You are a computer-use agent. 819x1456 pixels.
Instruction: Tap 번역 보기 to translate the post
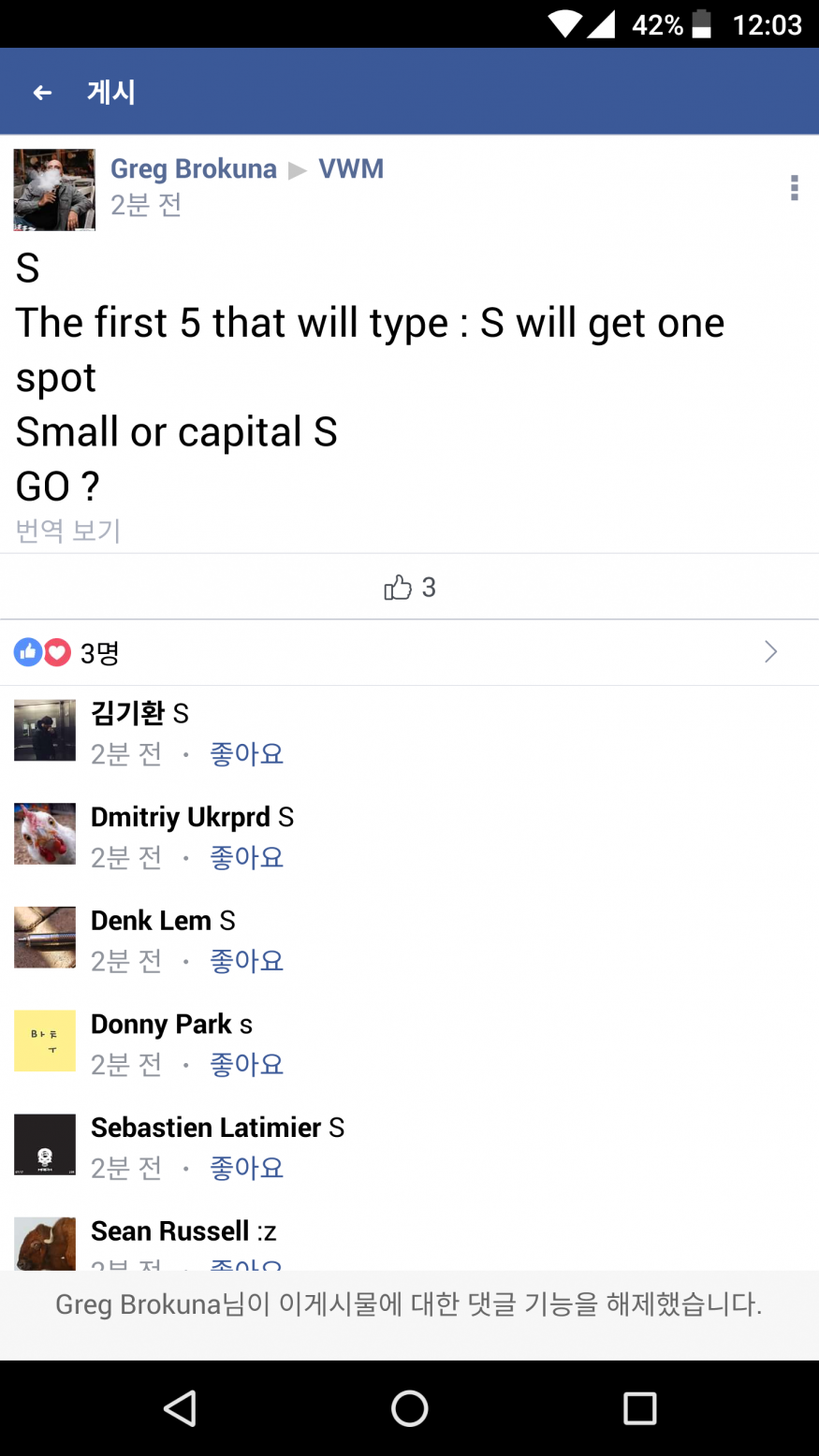(68, 531)
